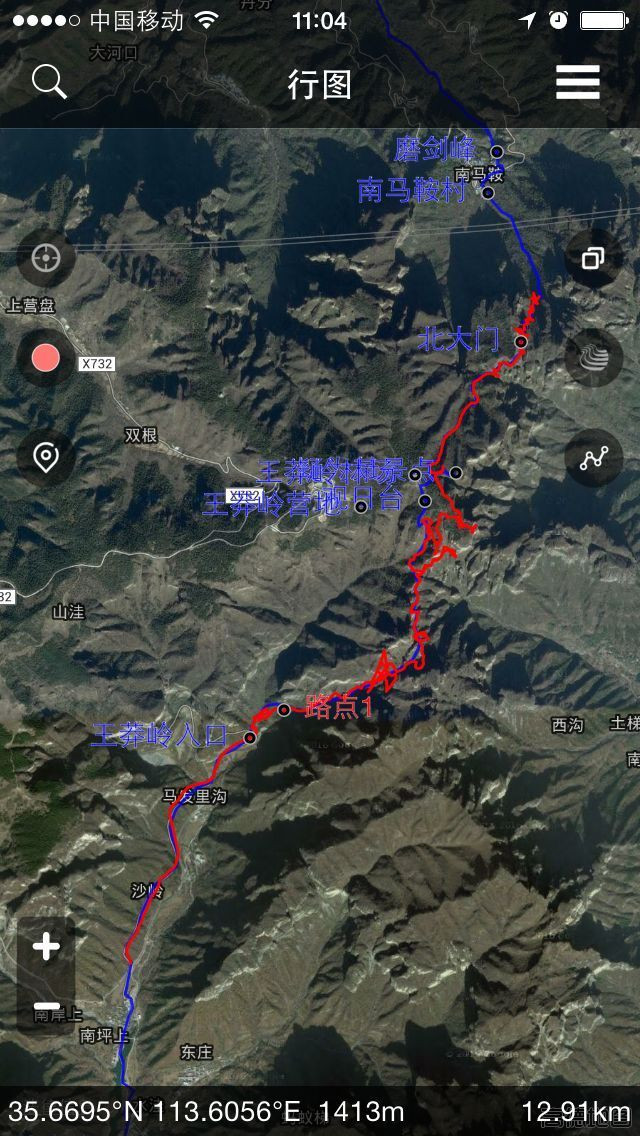Select the 路点1 waypoint marker
The width and height of the screenshot is (640, 1136).
pyautogui.click(x=284, y=710)
